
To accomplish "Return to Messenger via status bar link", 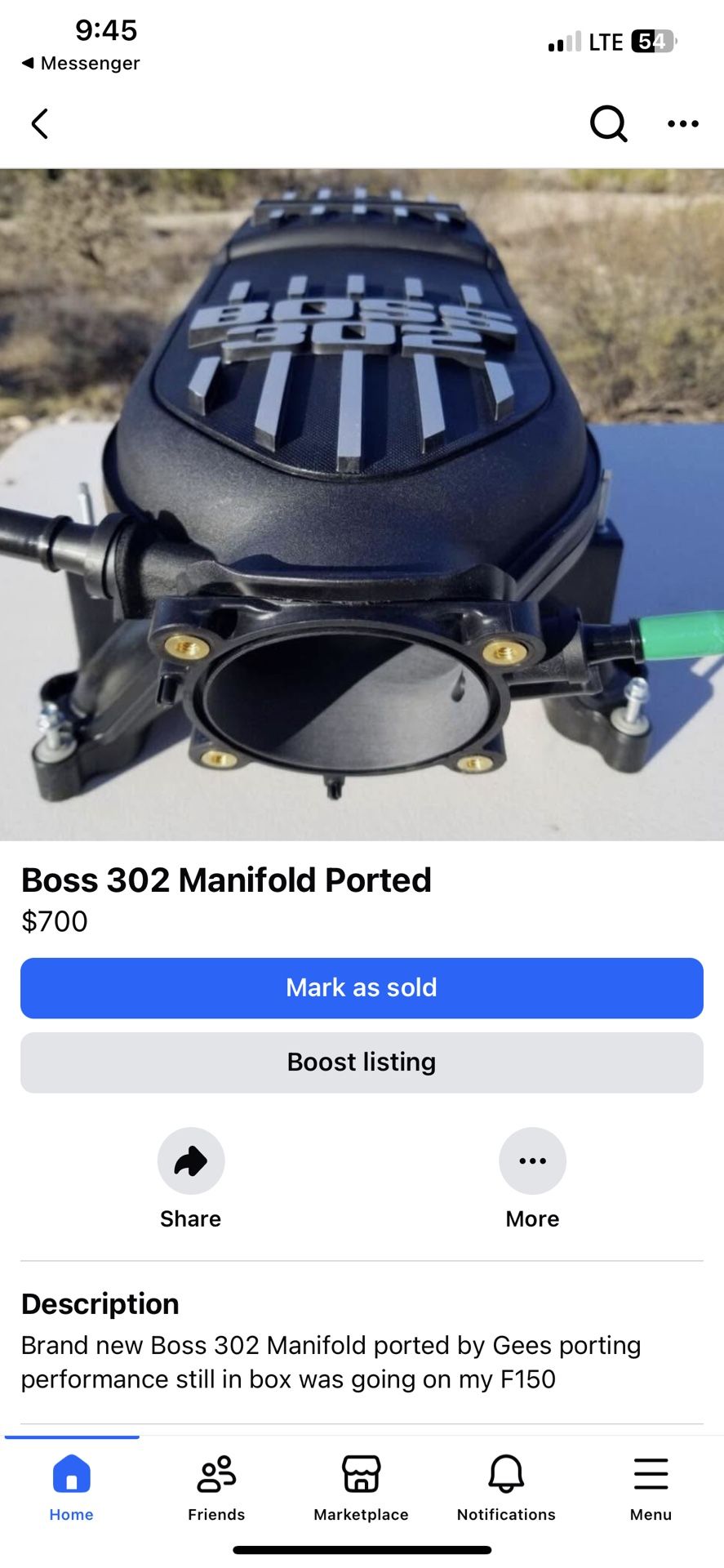I will 78,63.
